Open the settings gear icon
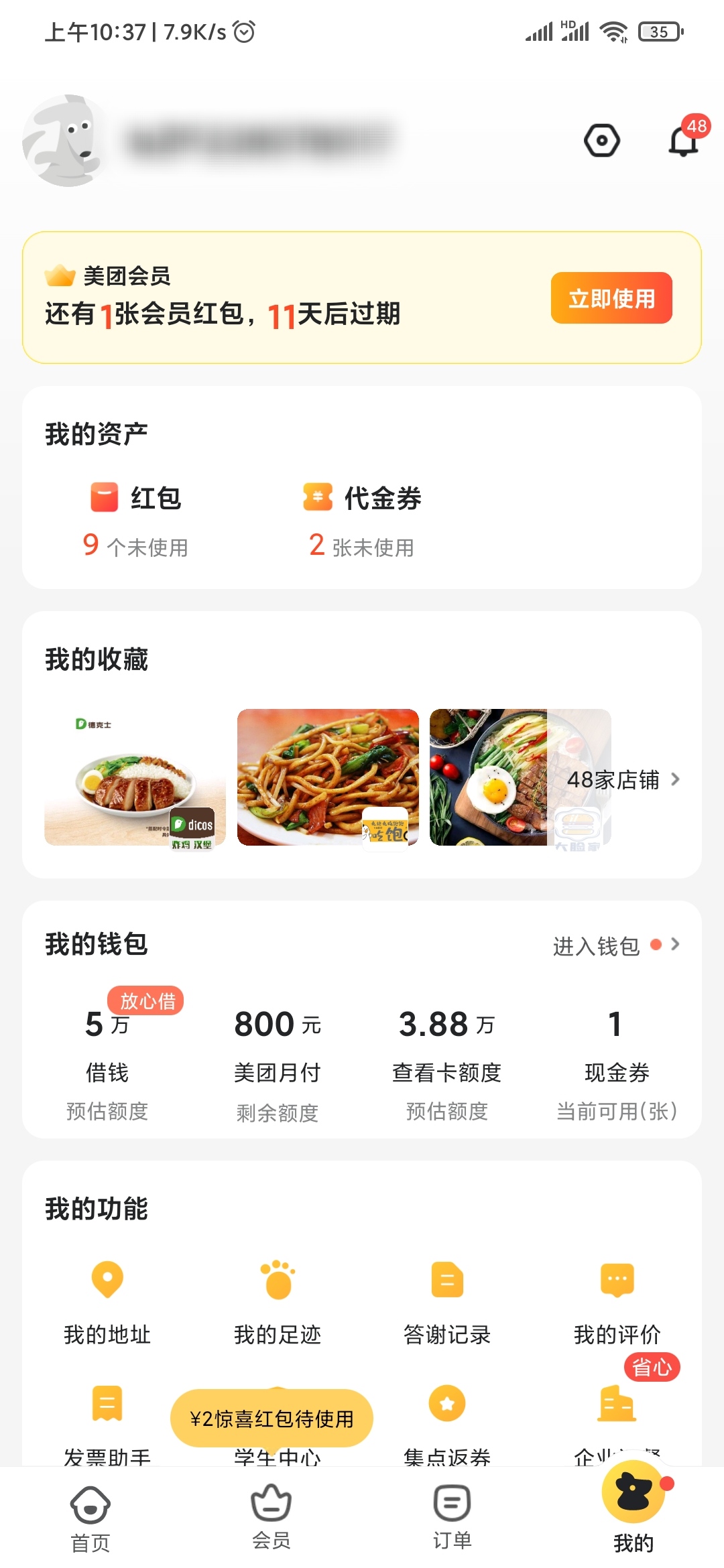The width and height of the screenshot is (724, 1568). pos(601,139)
